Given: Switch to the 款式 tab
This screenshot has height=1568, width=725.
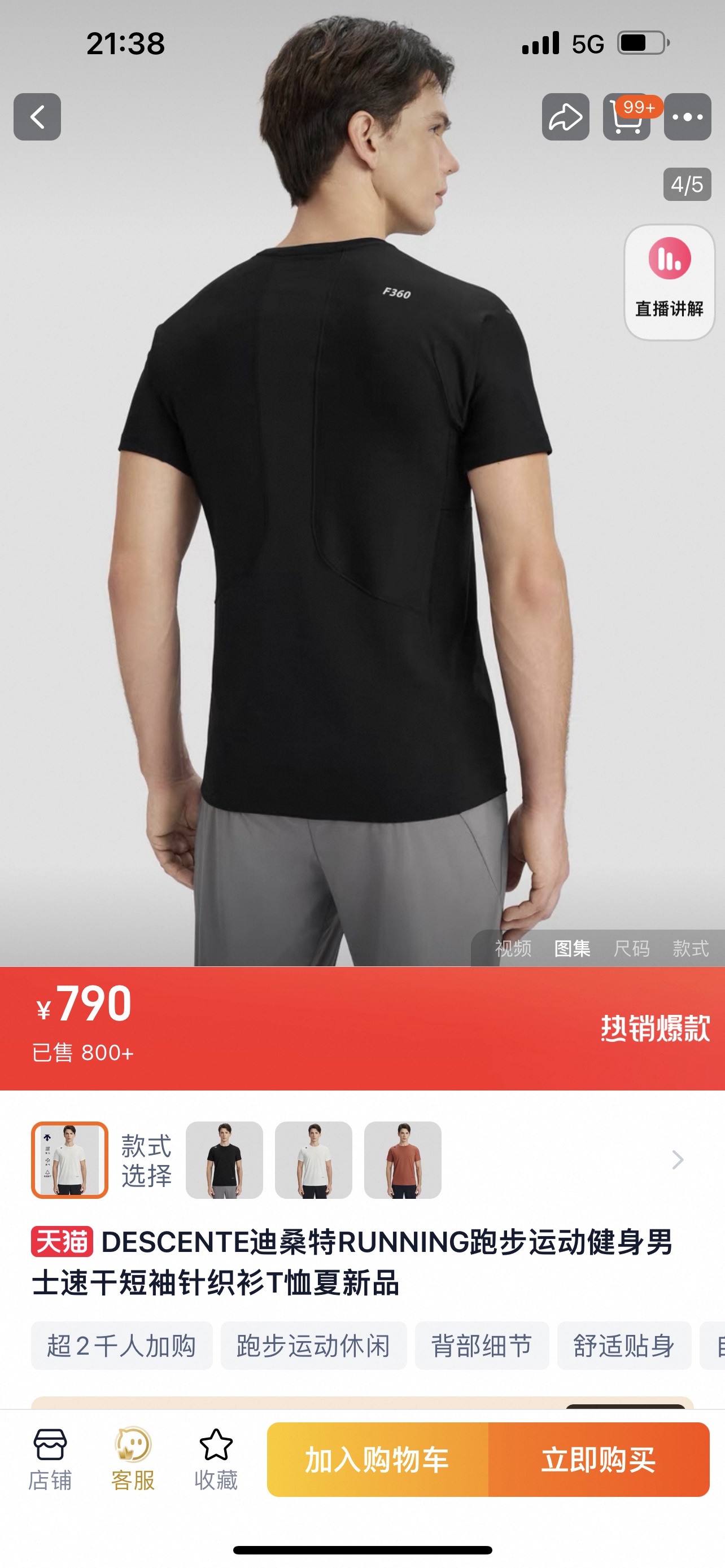Looking at the screenshot, I should 691,948.
